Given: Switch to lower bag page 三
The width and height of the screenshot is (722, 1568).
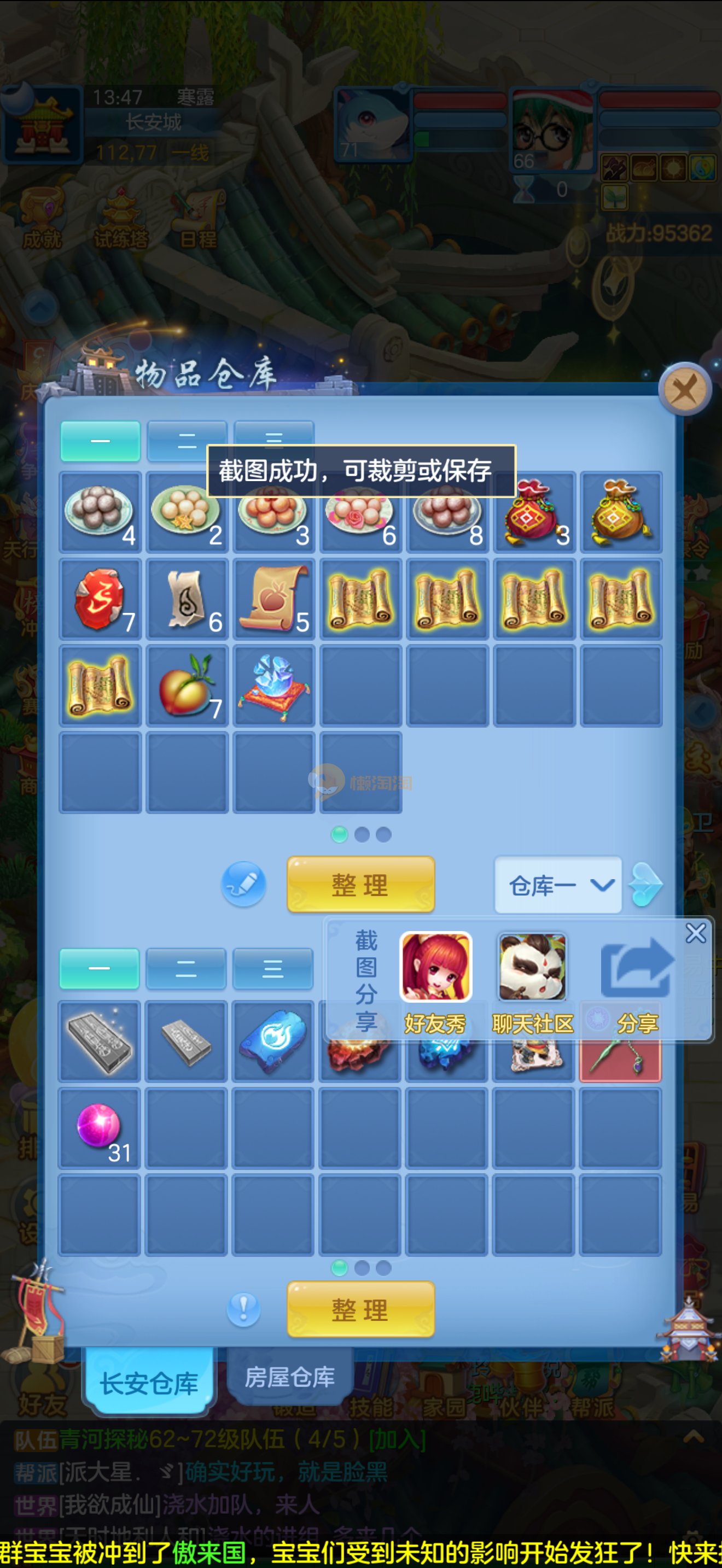Looking at the screenshot, I should click(273, 968).
